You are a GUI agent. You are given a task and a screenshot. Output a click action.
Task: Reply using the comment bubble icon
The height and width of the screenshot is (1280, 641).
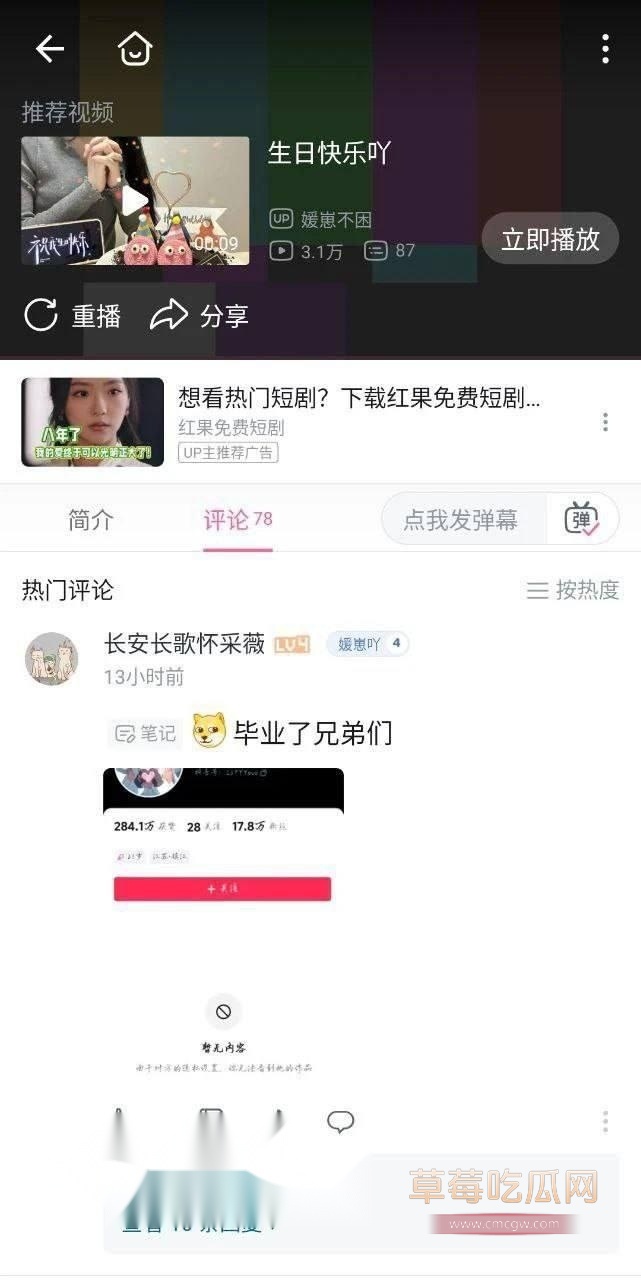coord(340,1122)
